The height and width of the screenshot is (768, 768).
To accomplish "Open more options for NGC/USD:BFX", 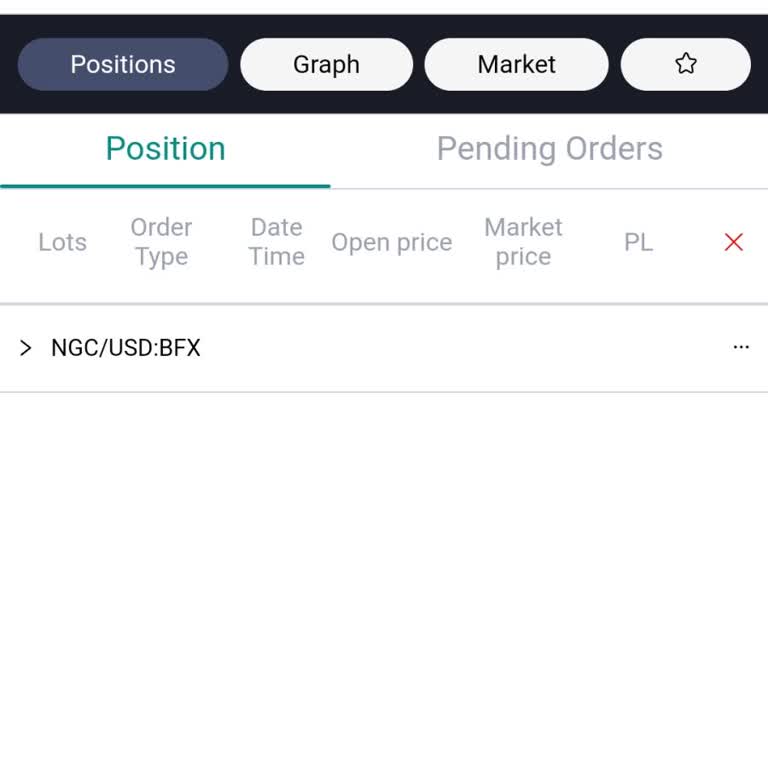I will (x=741, y=347).
